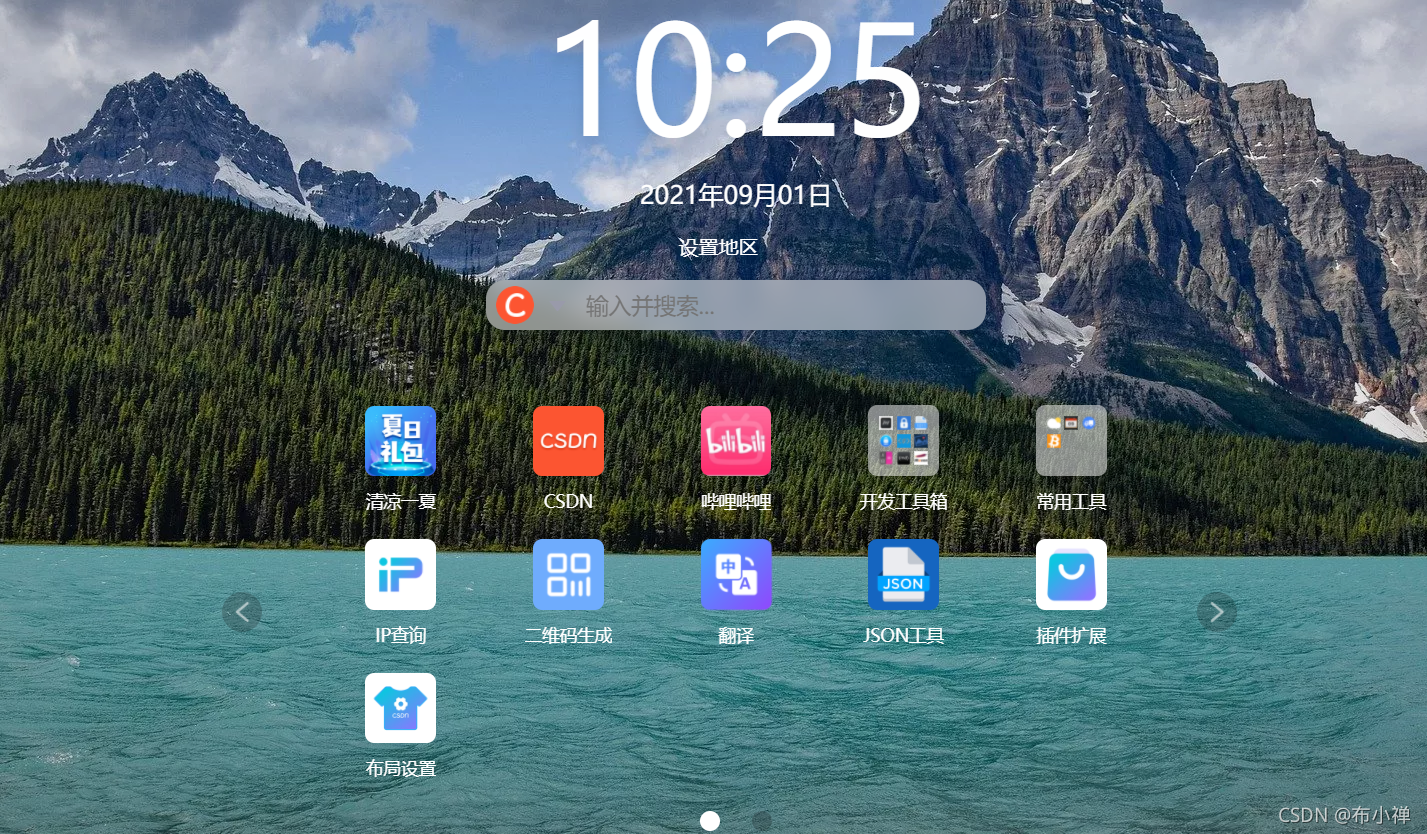Open 插件扩展 store
The height and width of the screenshot is (834, 1427).
(x=1071, y=575)
